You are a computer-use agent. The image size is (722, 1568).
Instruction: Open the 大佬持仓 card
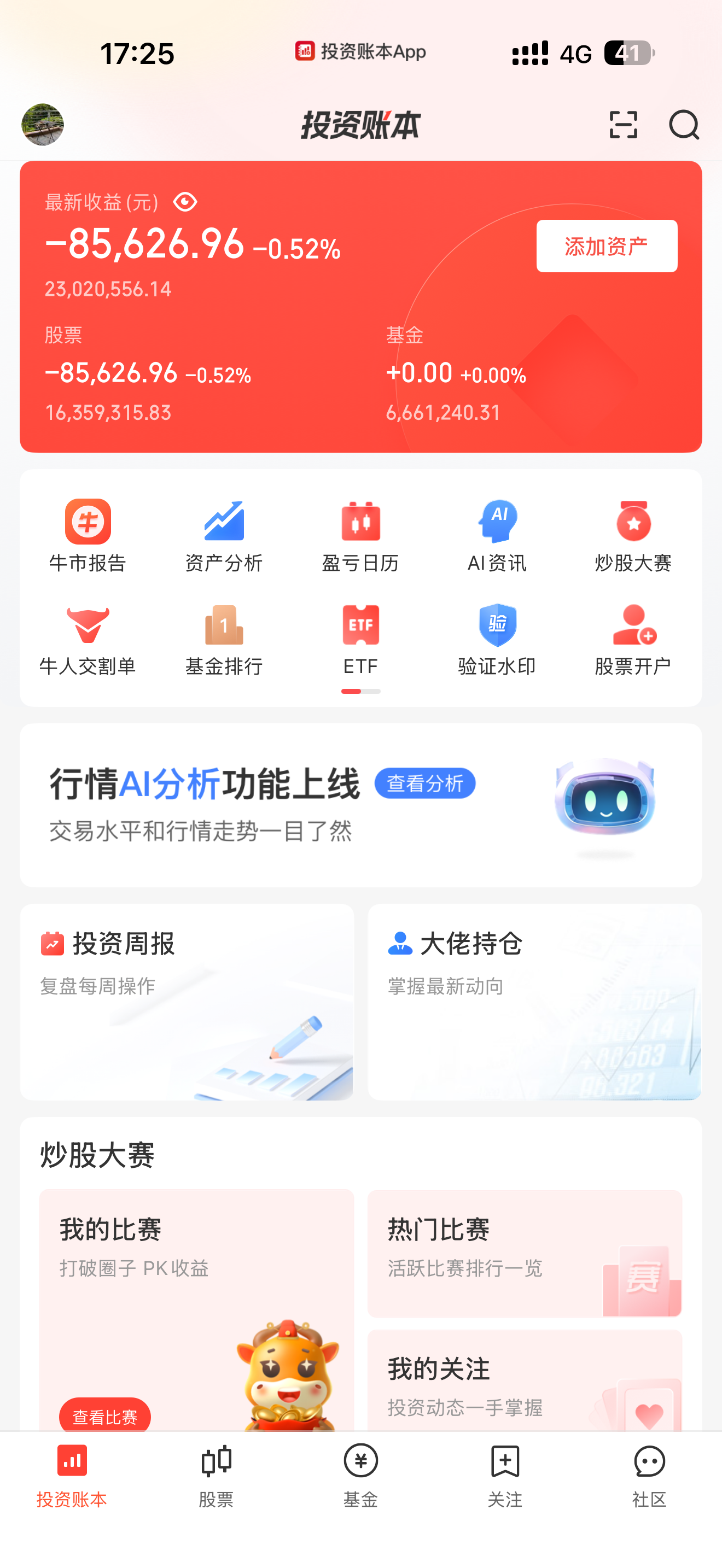[534, 1001]
